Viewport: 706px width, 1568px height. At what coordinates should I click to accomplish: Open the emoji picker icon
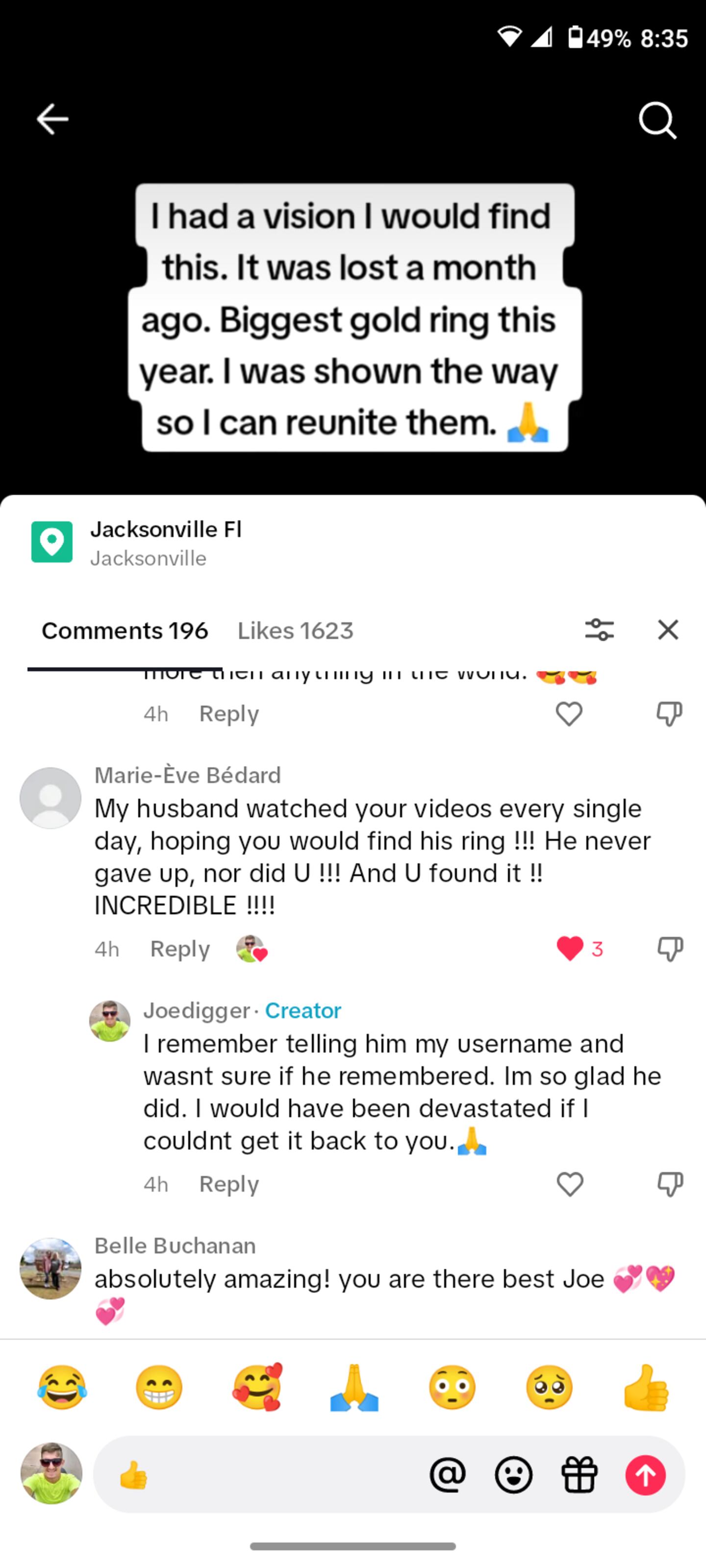tap(513, 1475)
